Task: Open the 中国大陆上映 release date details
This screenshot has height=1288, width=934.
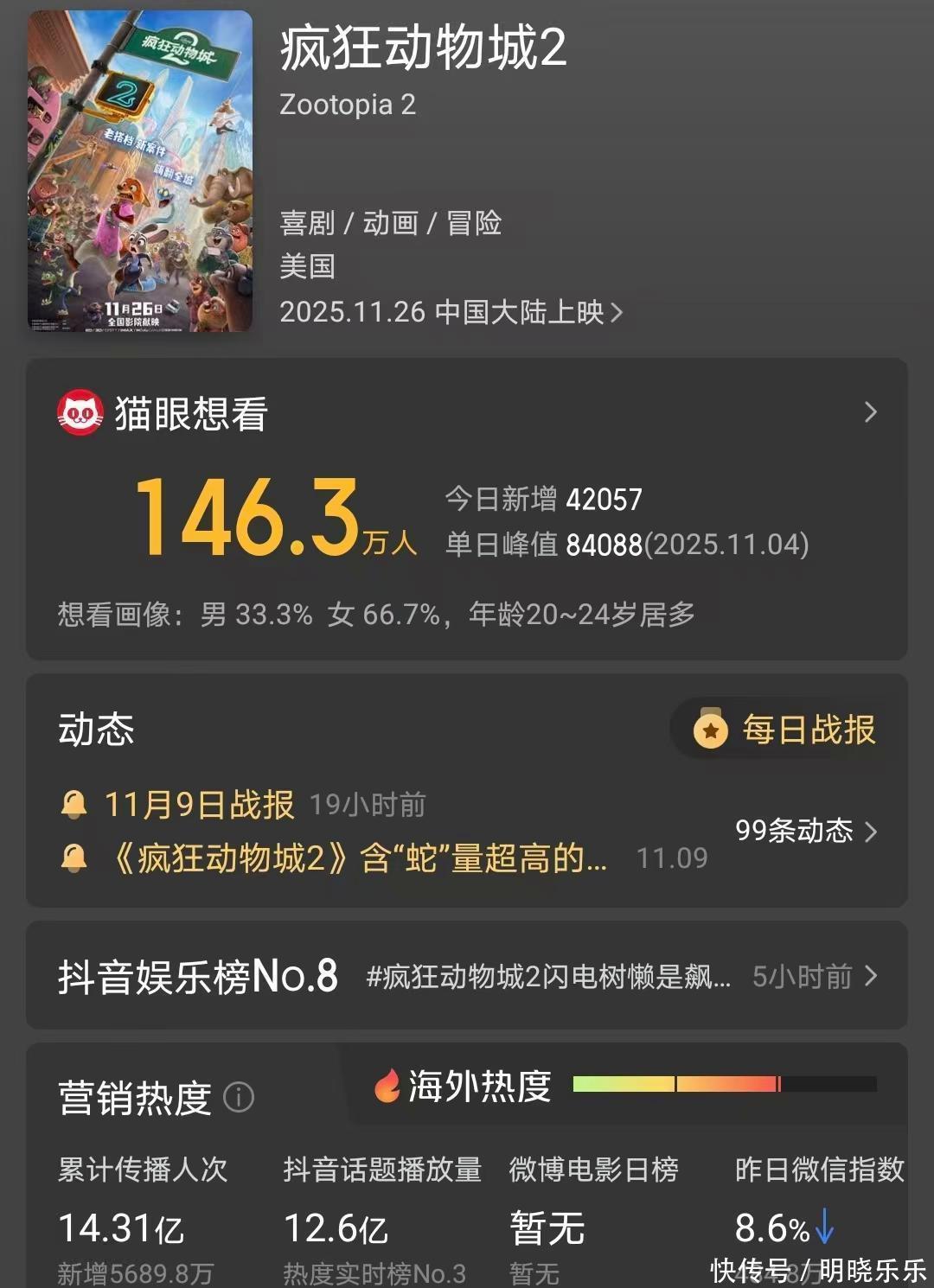Action: tap(450, 312)
